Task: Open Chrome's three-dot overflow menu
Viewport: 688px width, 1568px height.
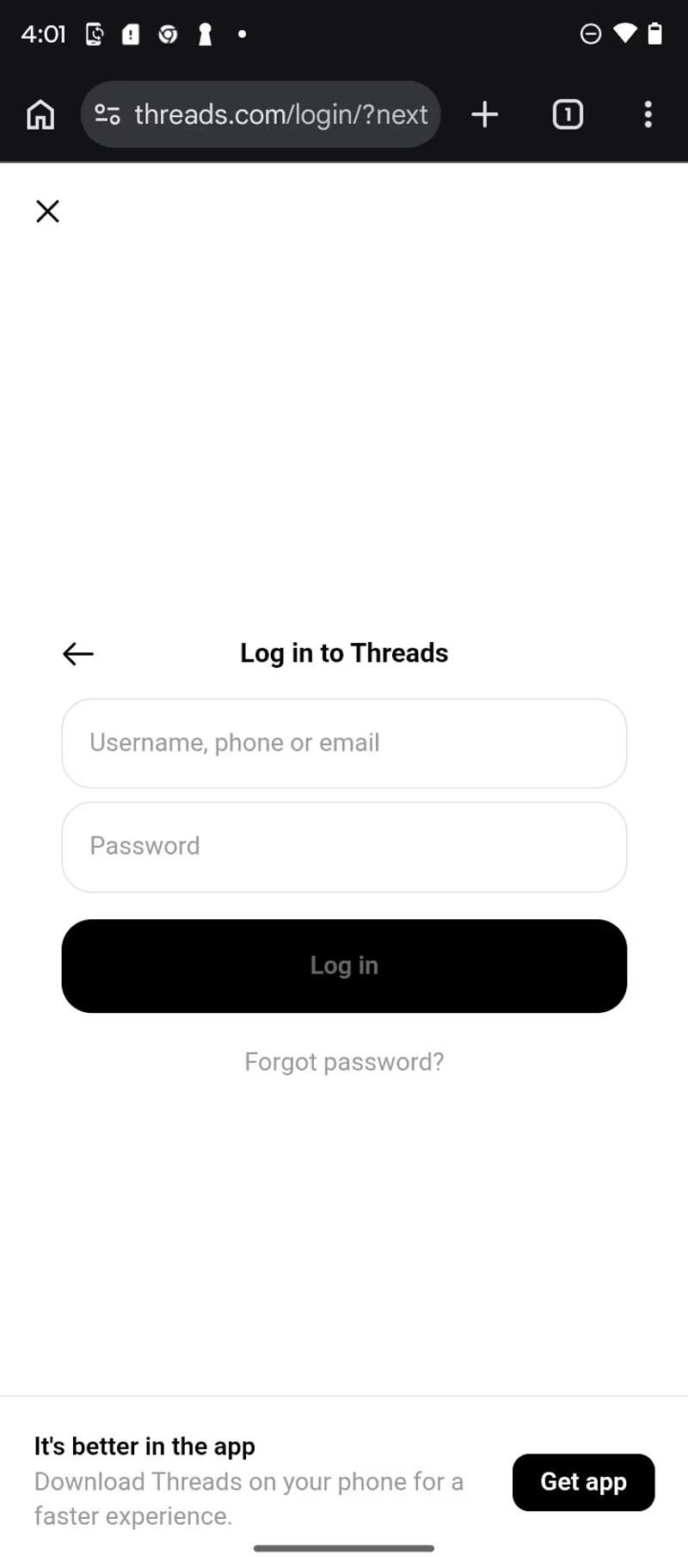Action: click(648, 114)
